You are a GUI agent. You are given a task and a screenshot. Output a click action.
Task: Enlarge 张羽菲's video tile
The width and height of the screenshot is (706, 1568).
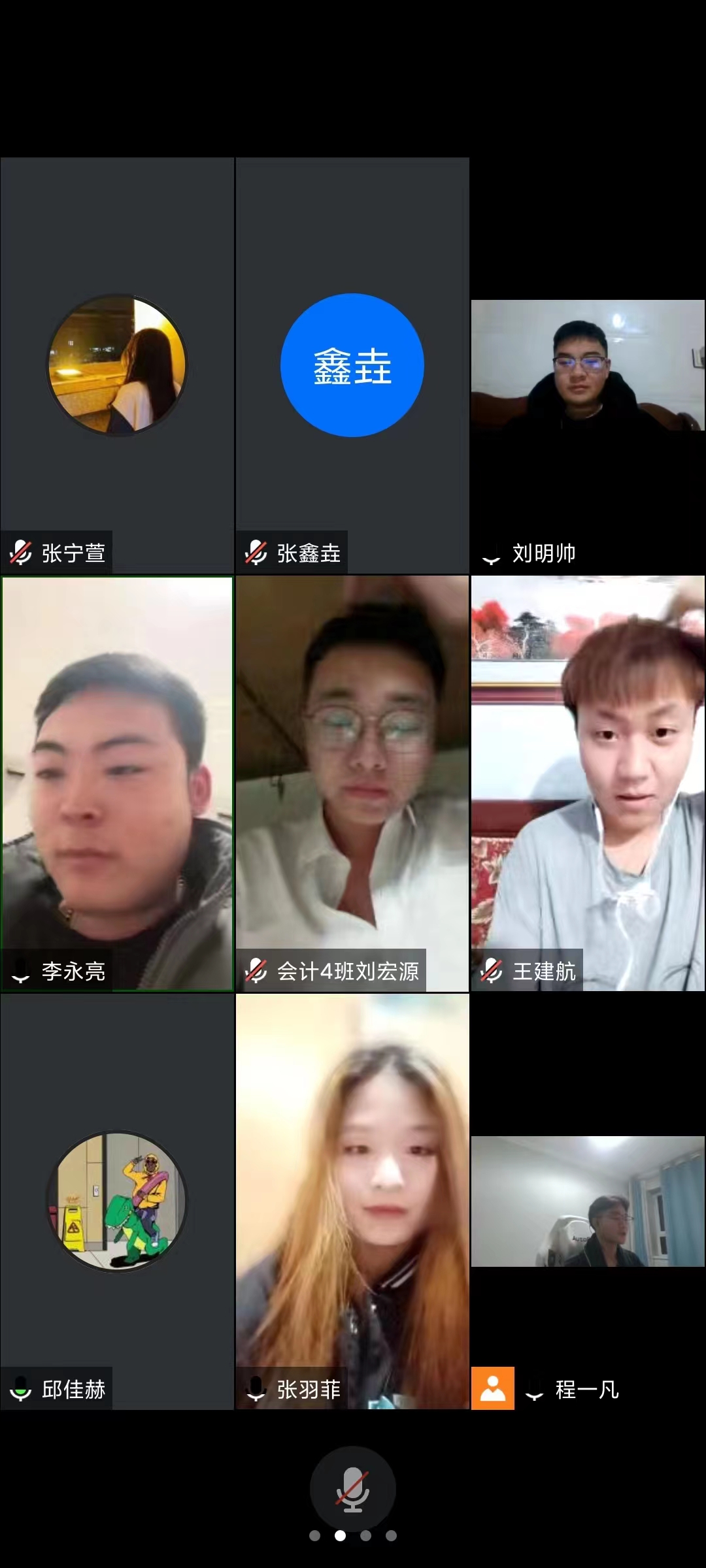pos(352,1202)
